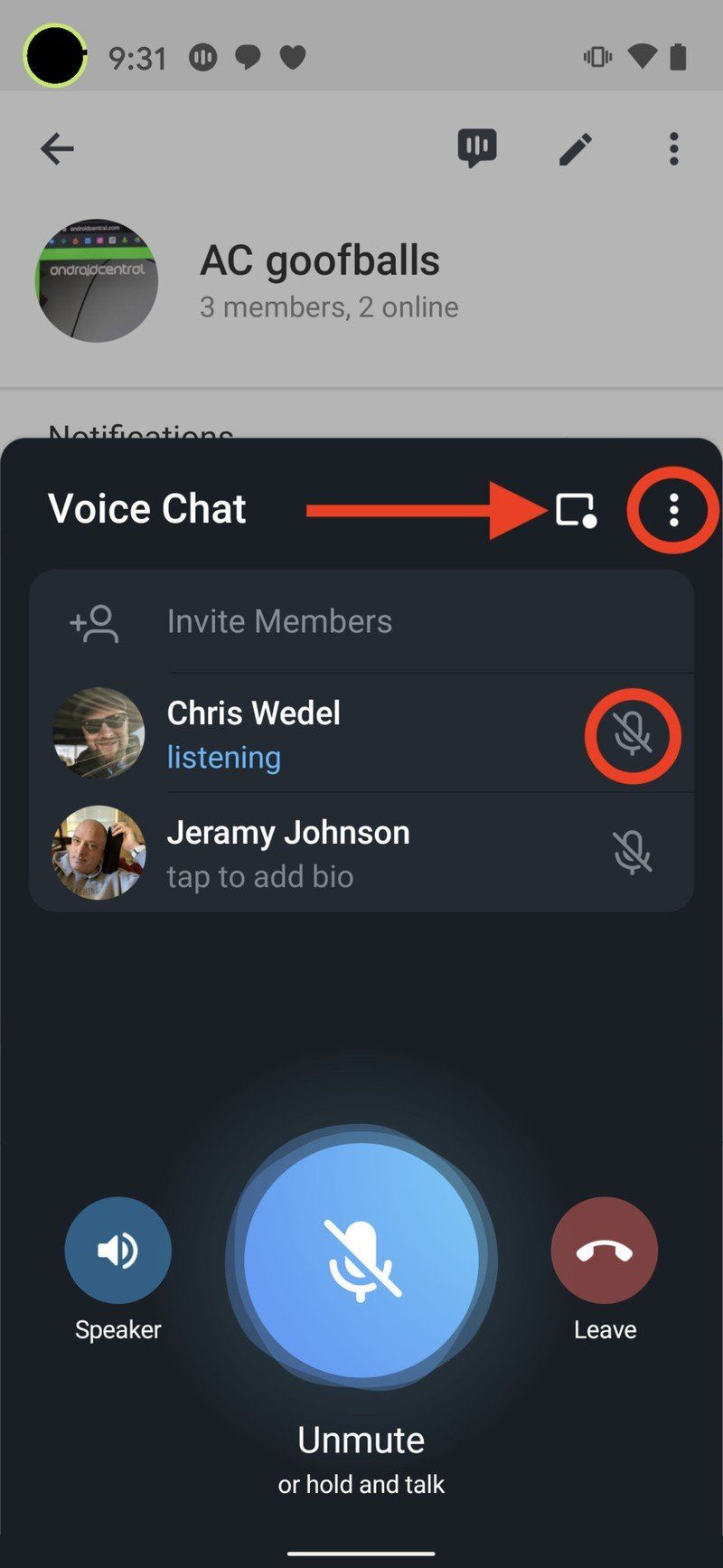This screenshot has width=723, height=1568.
Task: Unmute Chris Wedel's microphone
Action: click(634, 734)
